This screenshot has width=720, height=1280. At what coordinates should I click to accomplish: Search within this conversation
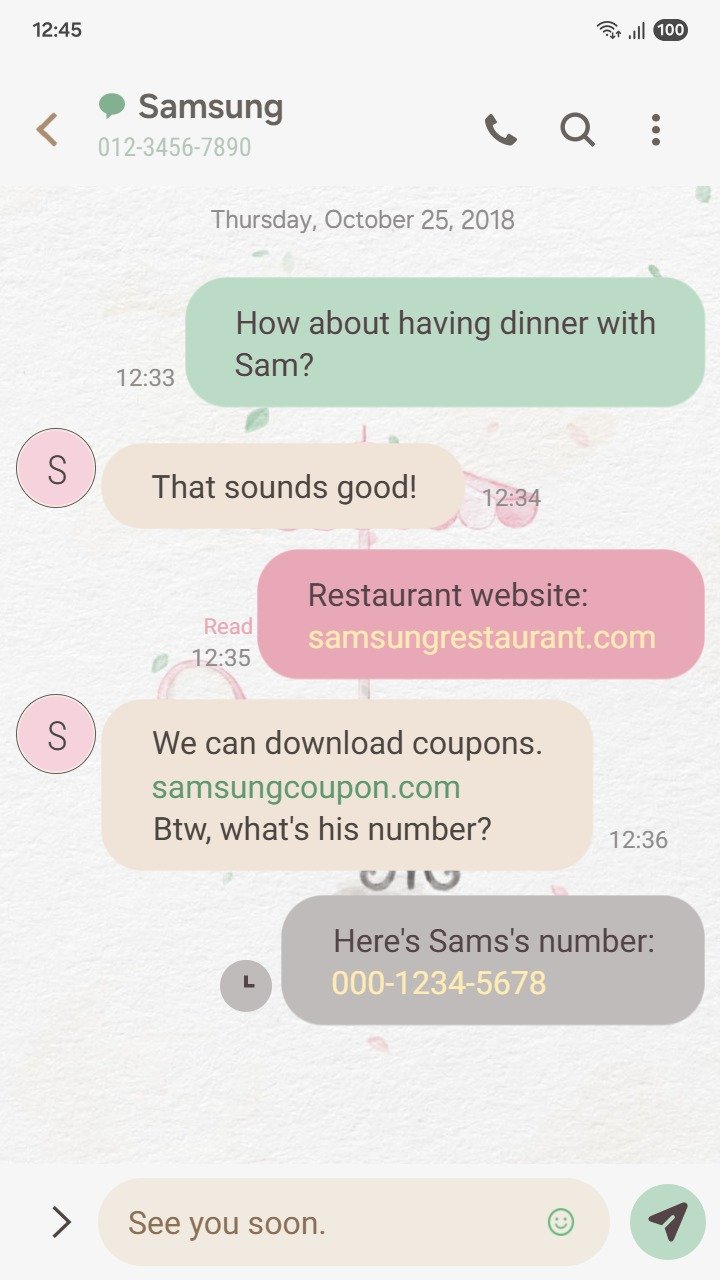[x=577, y=129]
